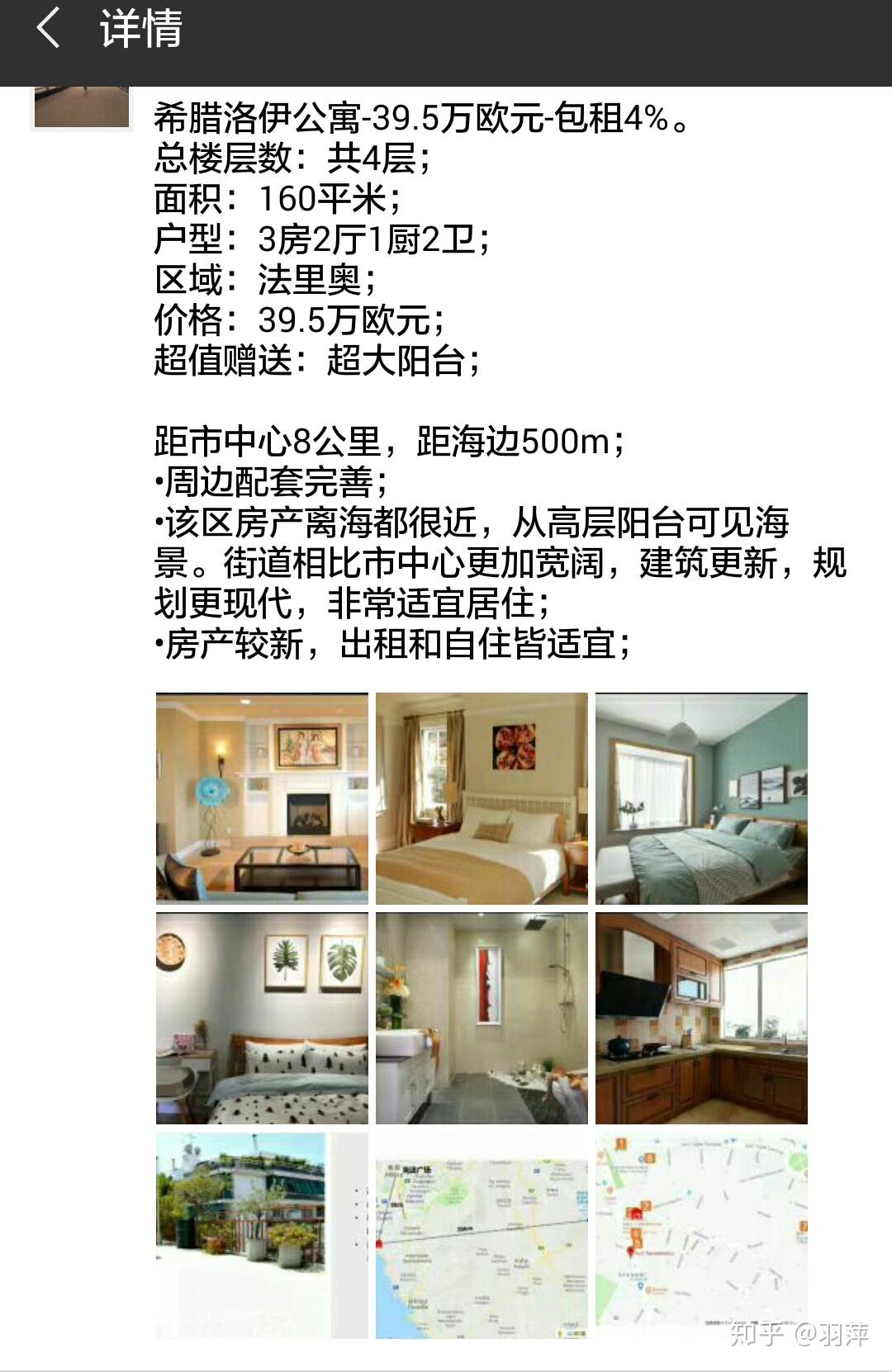Open the poster's avatar thumbnail
The width and height of the screenshot is (892, 1372).
click(x=81, y=107)
